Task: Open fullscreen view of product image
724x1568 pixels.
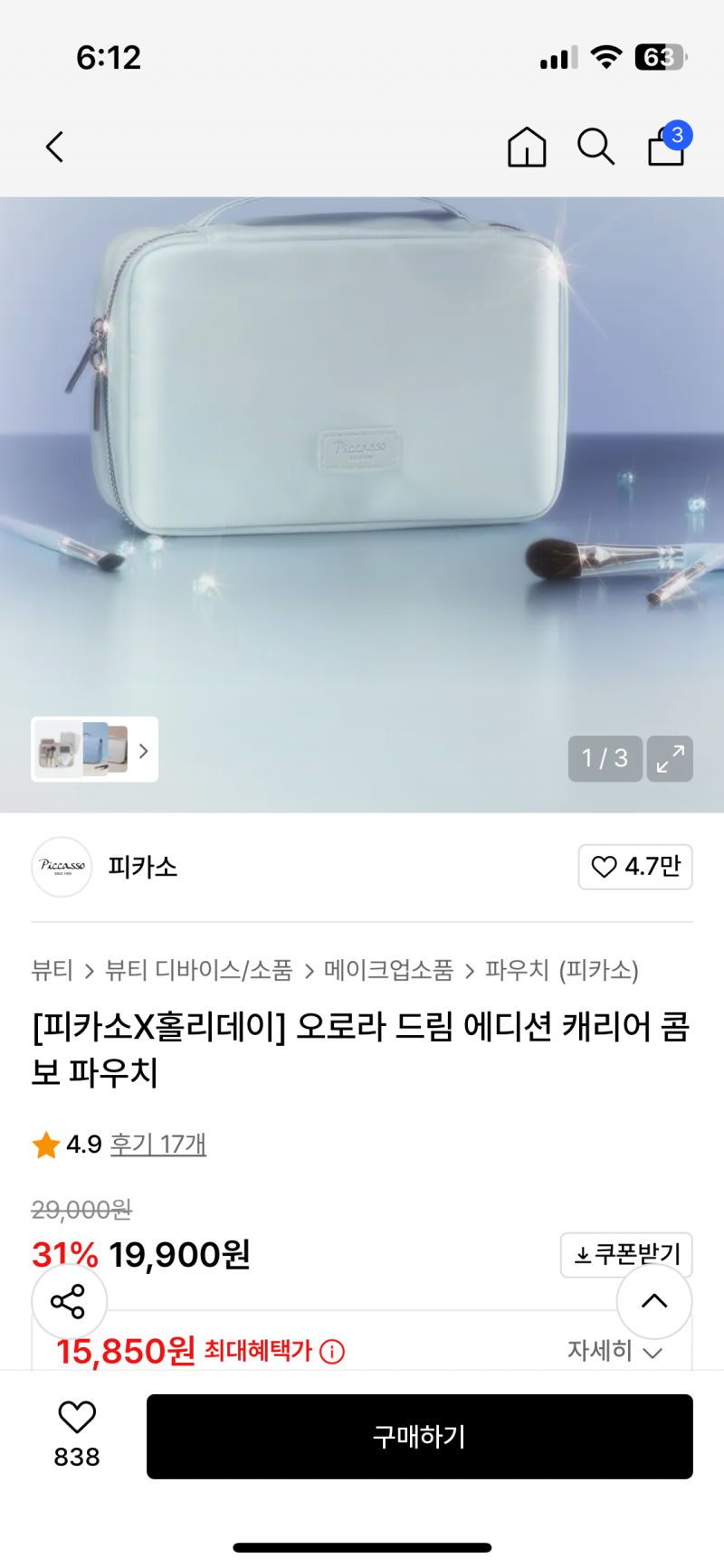Action: [x=669, y=759]
